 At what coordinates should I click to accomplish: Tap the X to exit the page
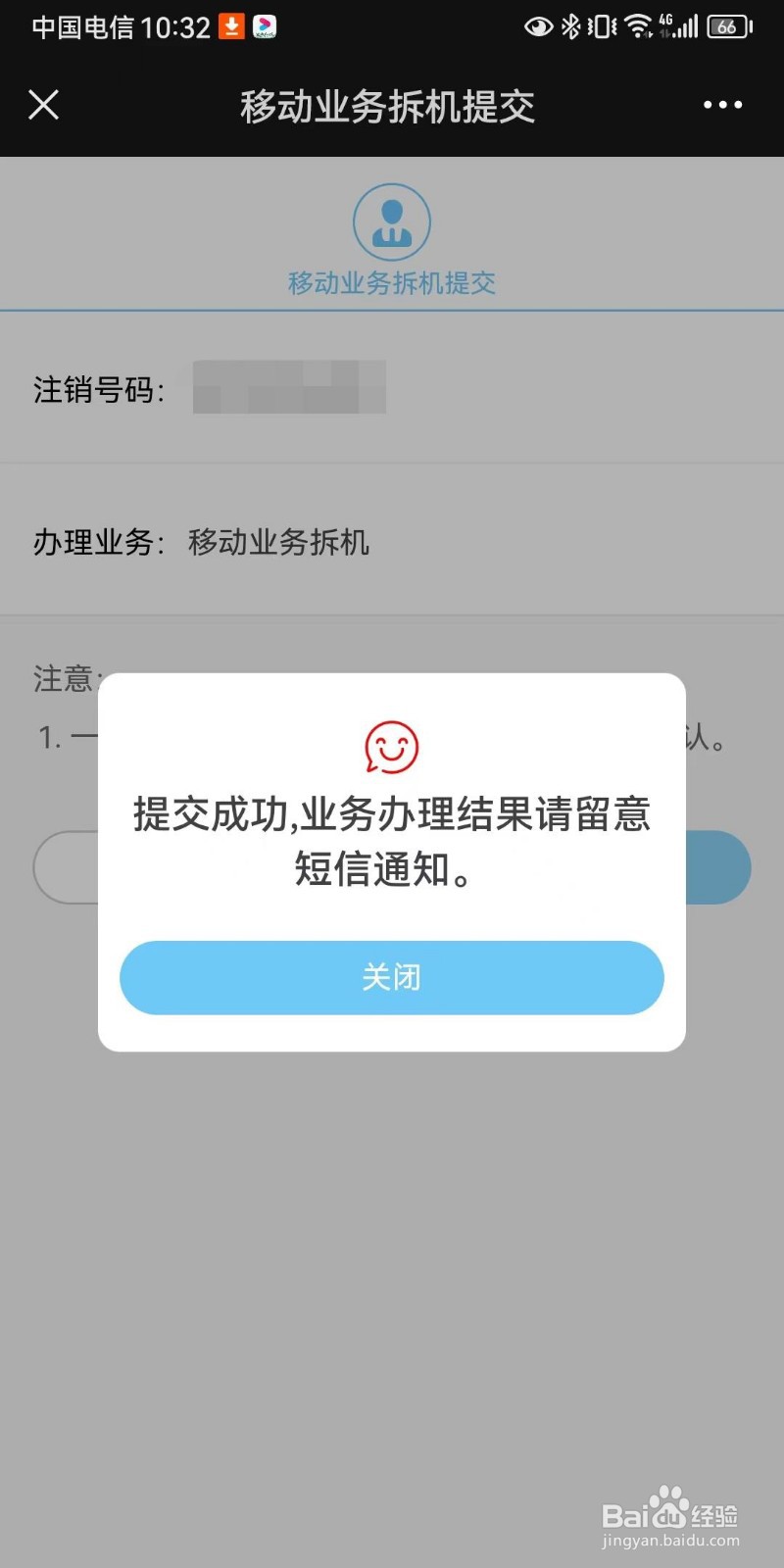pos(43,105)
